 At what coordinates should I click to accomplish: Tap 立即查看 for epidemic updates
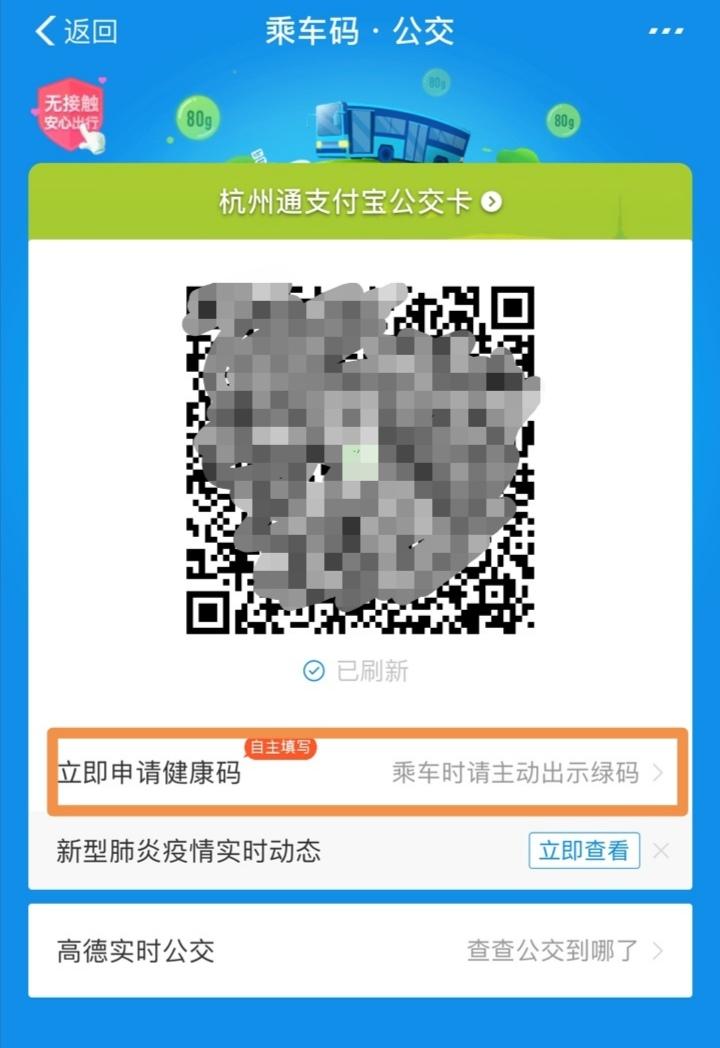(x=584, y=851)
